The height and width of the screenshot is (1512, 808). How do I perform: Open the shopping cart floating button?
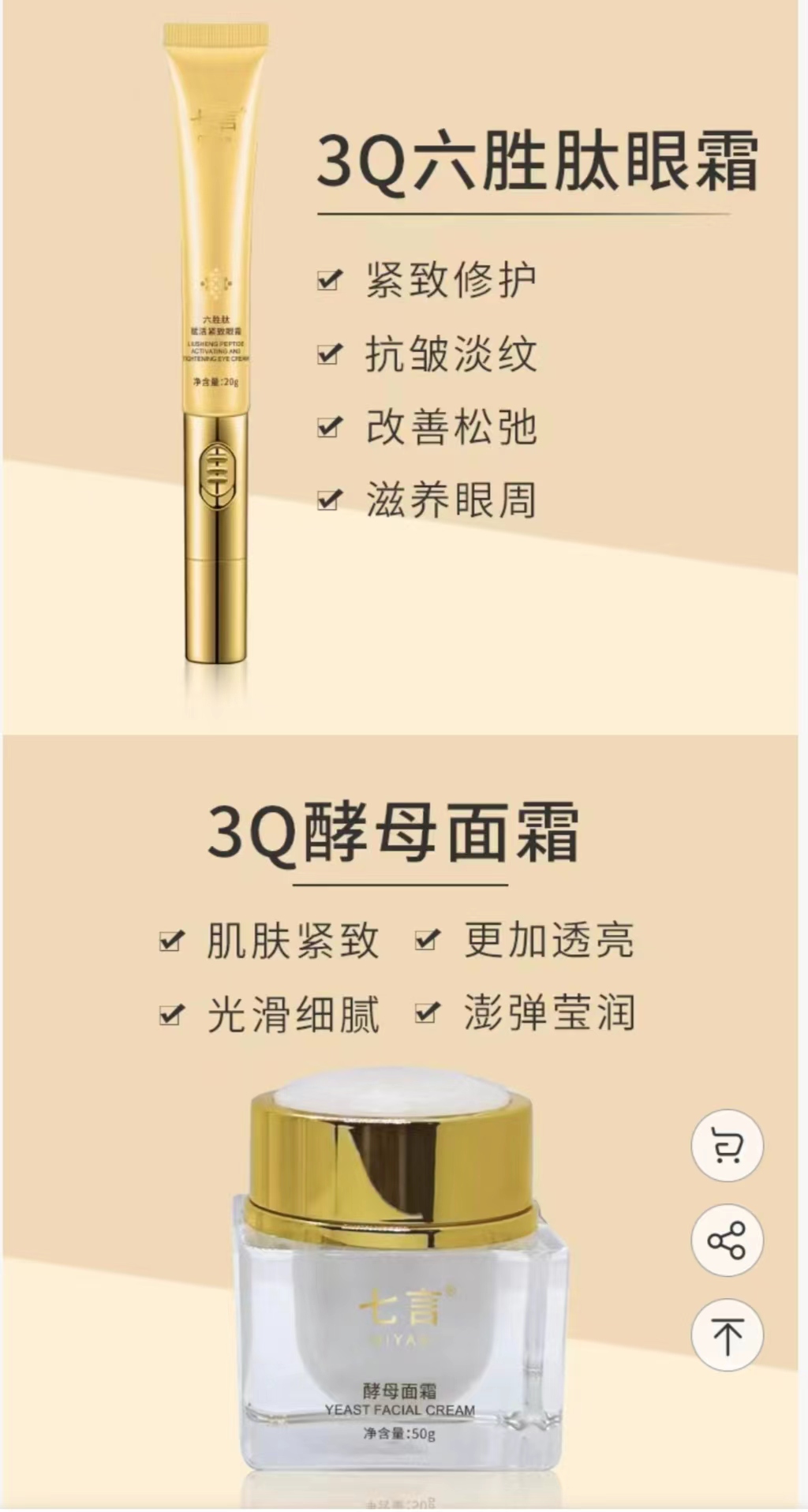[x=727, y=1145]
